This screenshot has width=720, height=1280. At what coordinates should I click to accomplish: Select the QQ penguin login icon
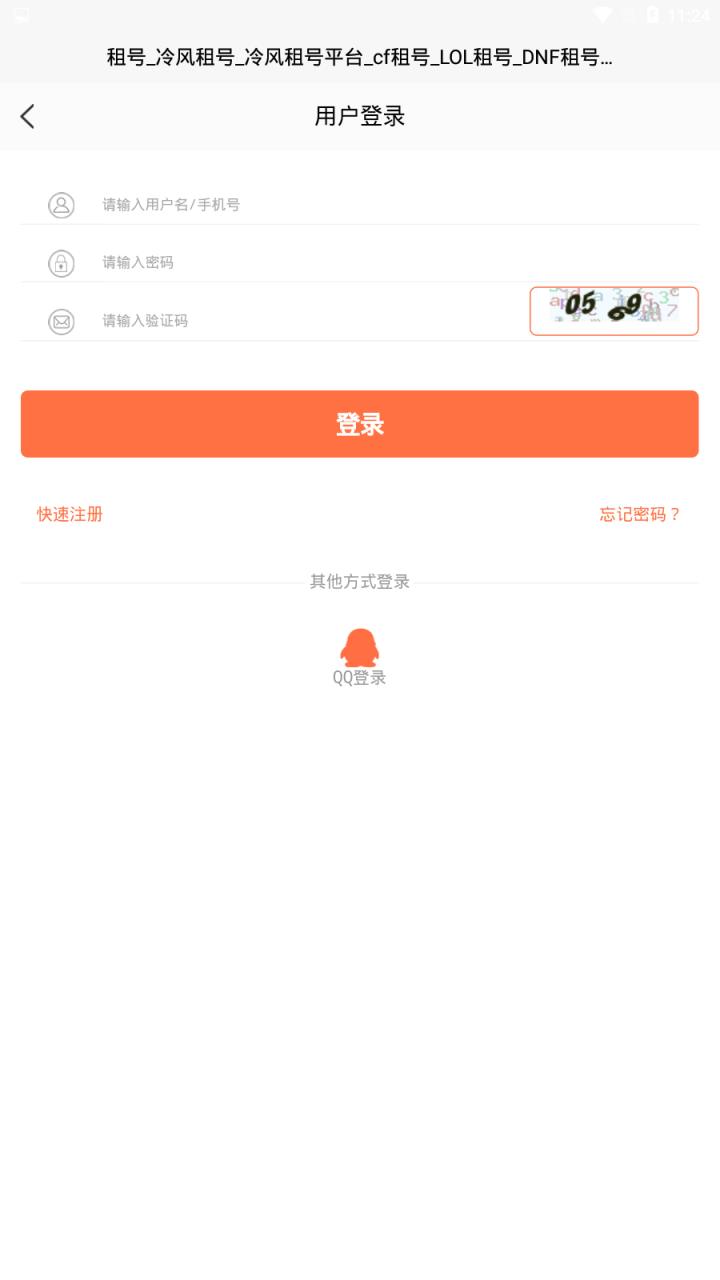359,647
